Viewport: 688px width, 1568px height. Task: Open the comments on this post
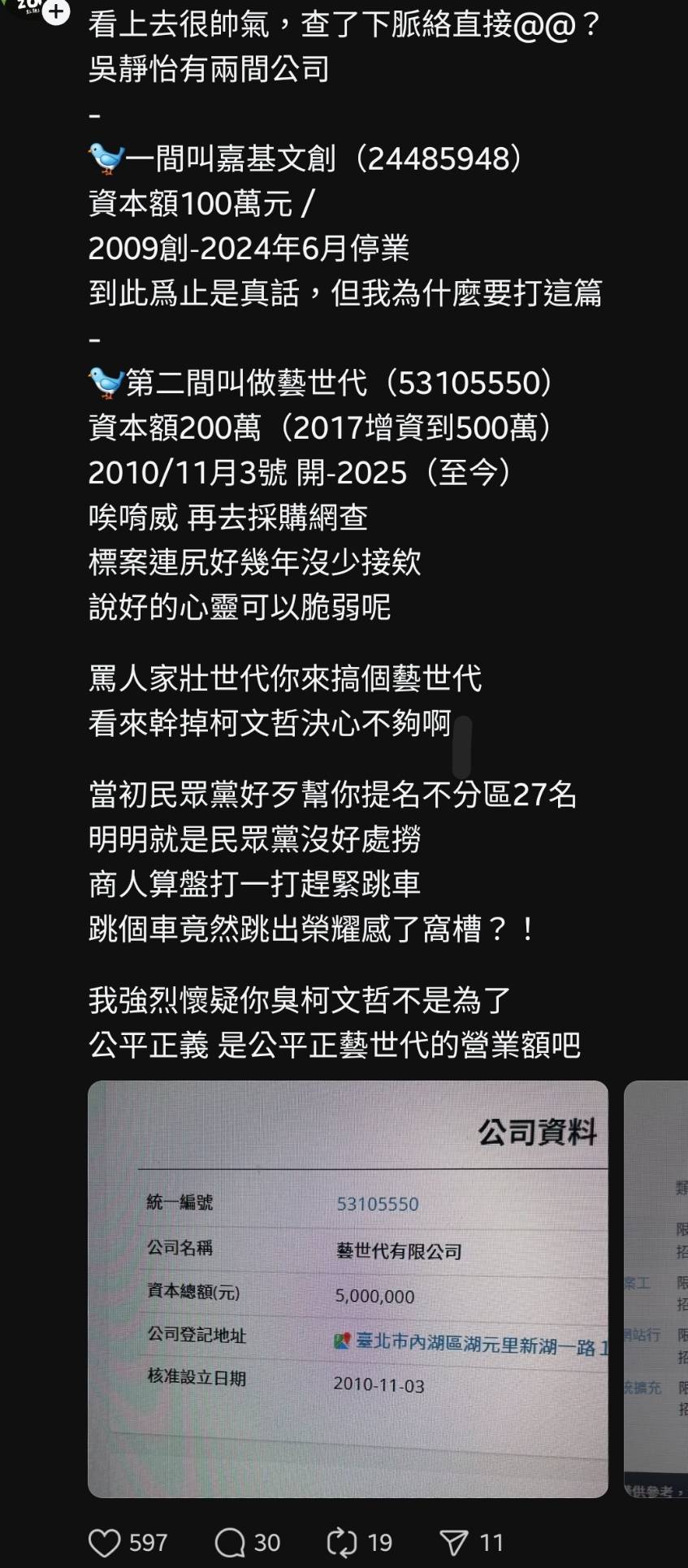pyautogui.click(x=230, y=1542)
